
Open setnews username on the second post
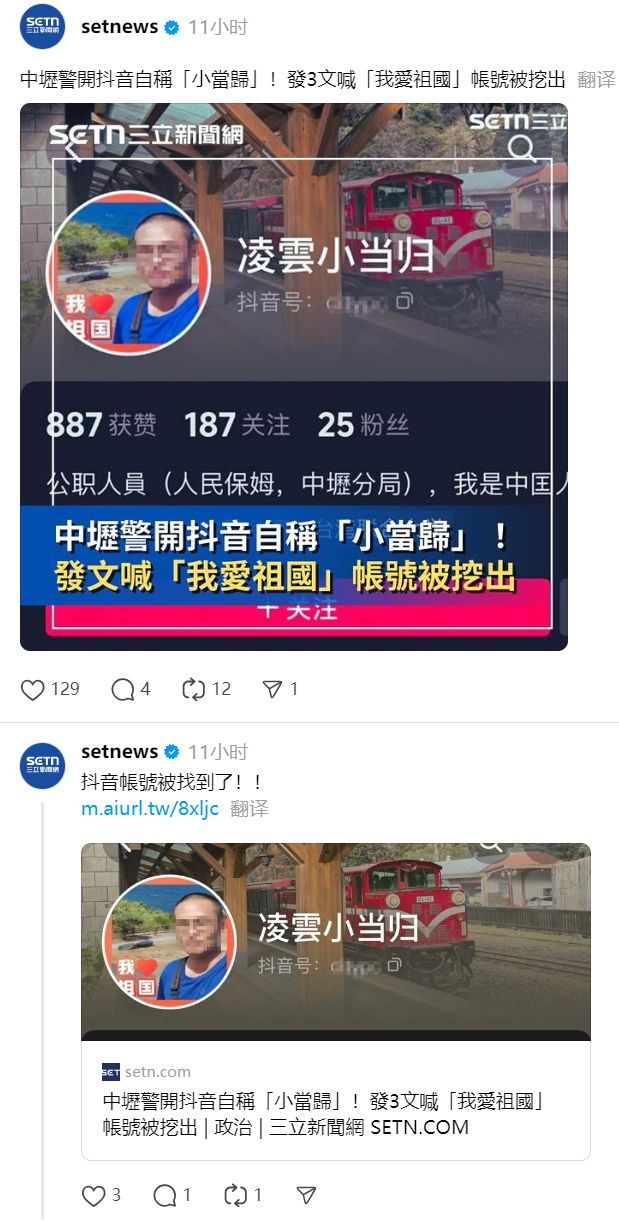tap(120, 751)
